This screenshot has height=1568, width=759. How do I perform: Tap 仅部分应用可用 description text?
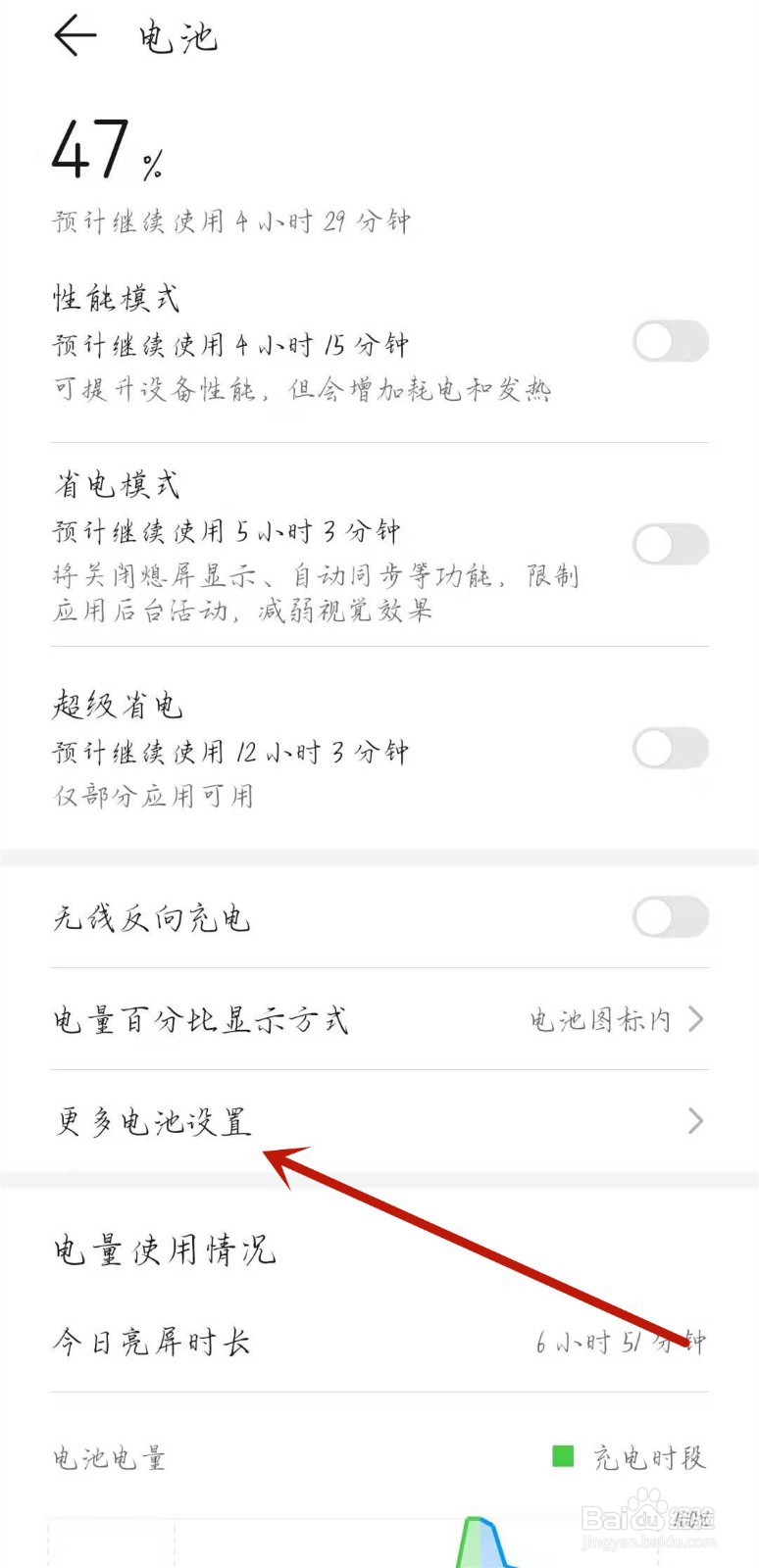[154, 796]
